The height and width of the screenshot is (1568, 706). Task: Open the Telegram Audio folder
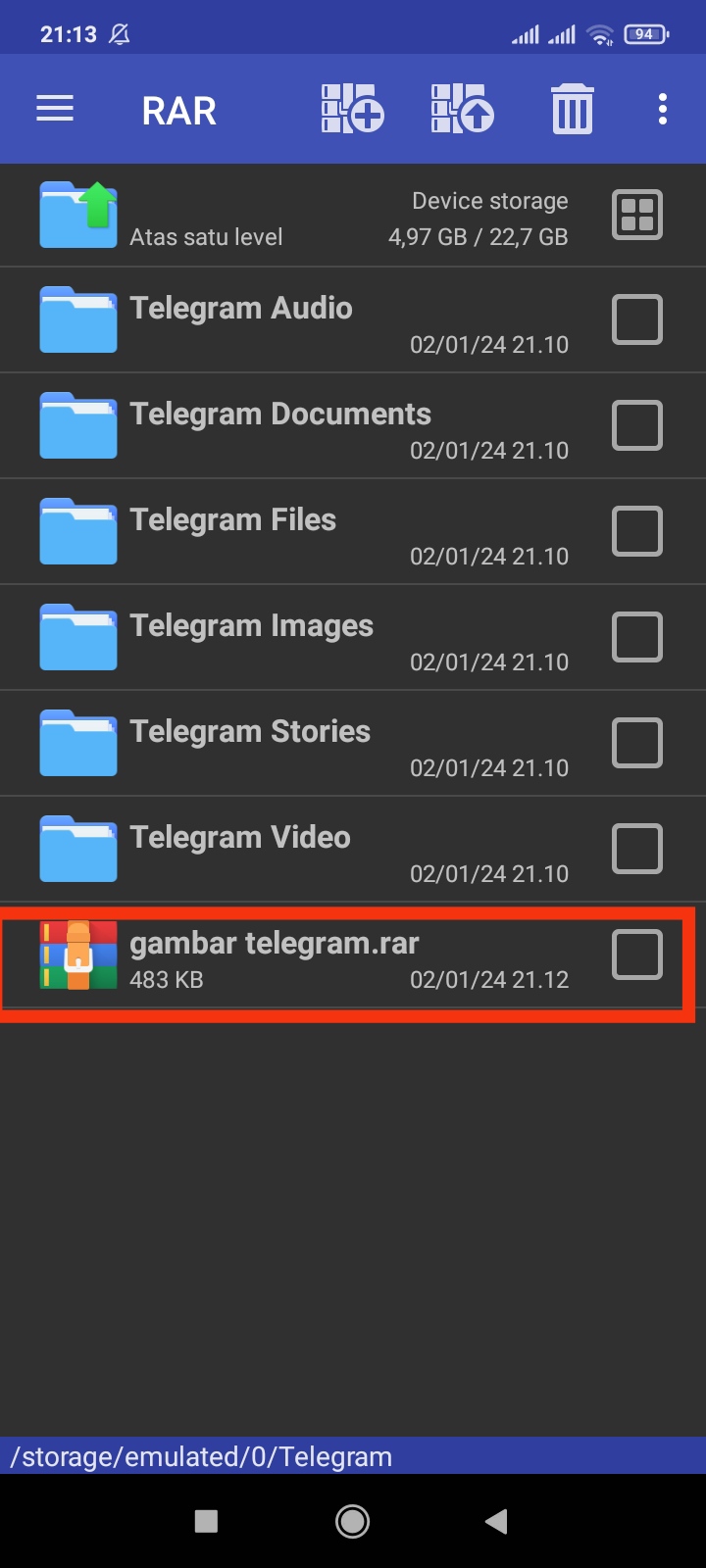[x=241, y=318]
